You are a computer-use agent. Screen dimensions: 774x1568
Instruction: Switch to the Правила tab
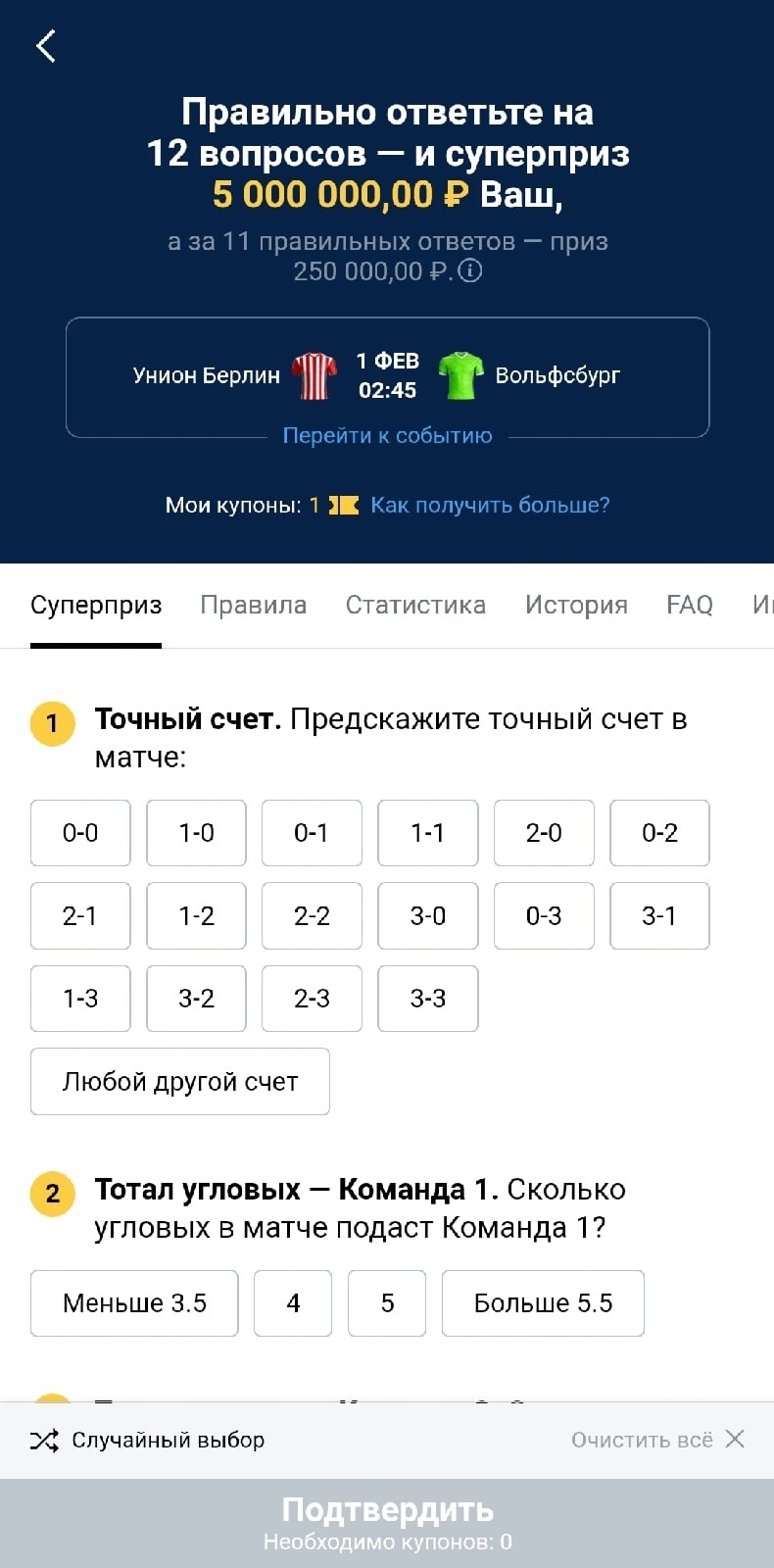pyautogui.click(x=253, y=605)
